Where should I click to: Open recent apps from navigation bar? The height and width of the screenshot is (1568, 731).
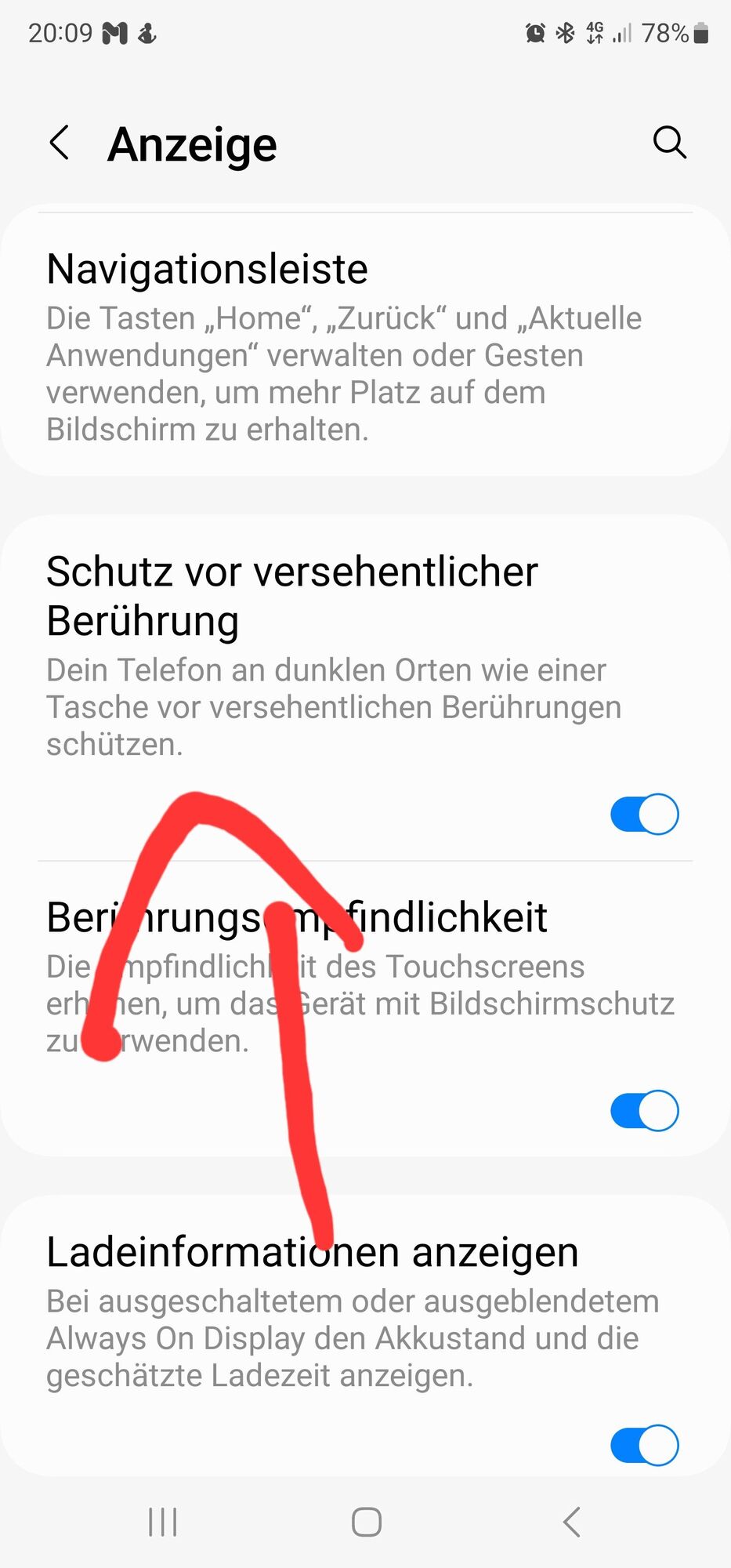[163, 1522]
